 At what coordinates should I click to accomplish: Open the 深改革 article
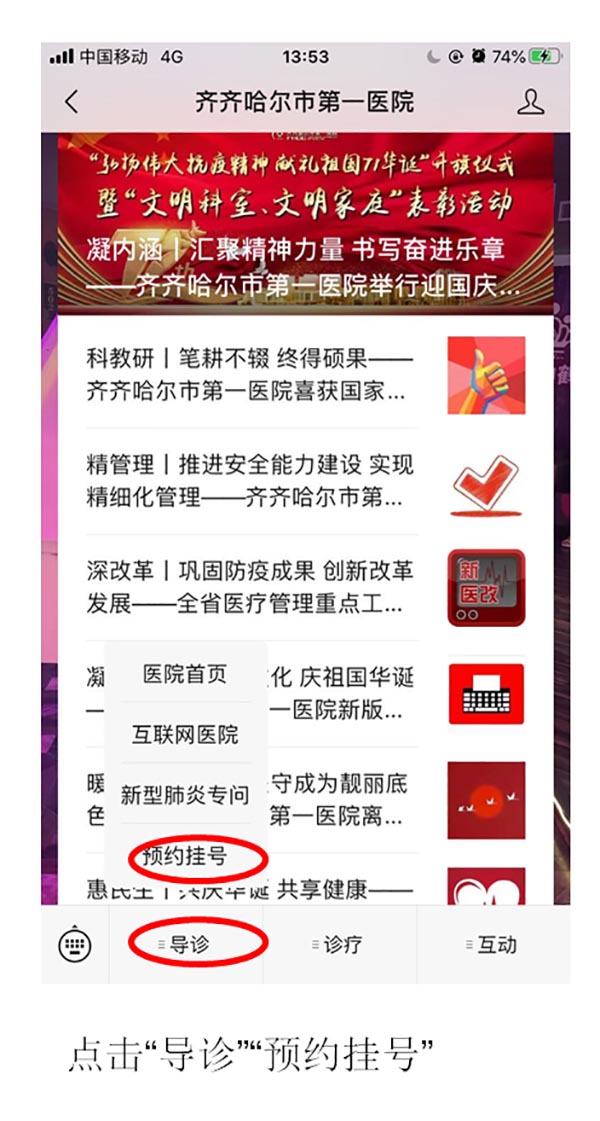pyautogui.click(x=250, y=587)
